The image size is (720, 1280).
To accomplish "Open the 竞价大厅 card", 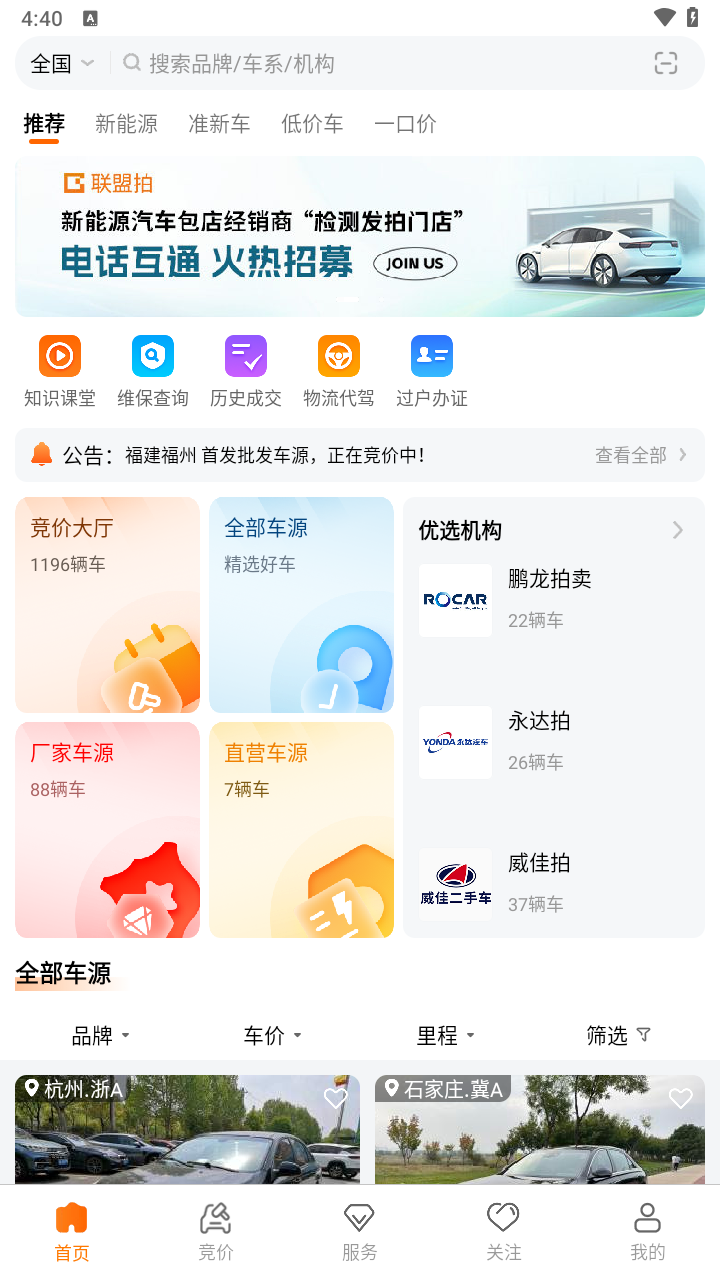I will pyautogui.click(x=107, y=604).
